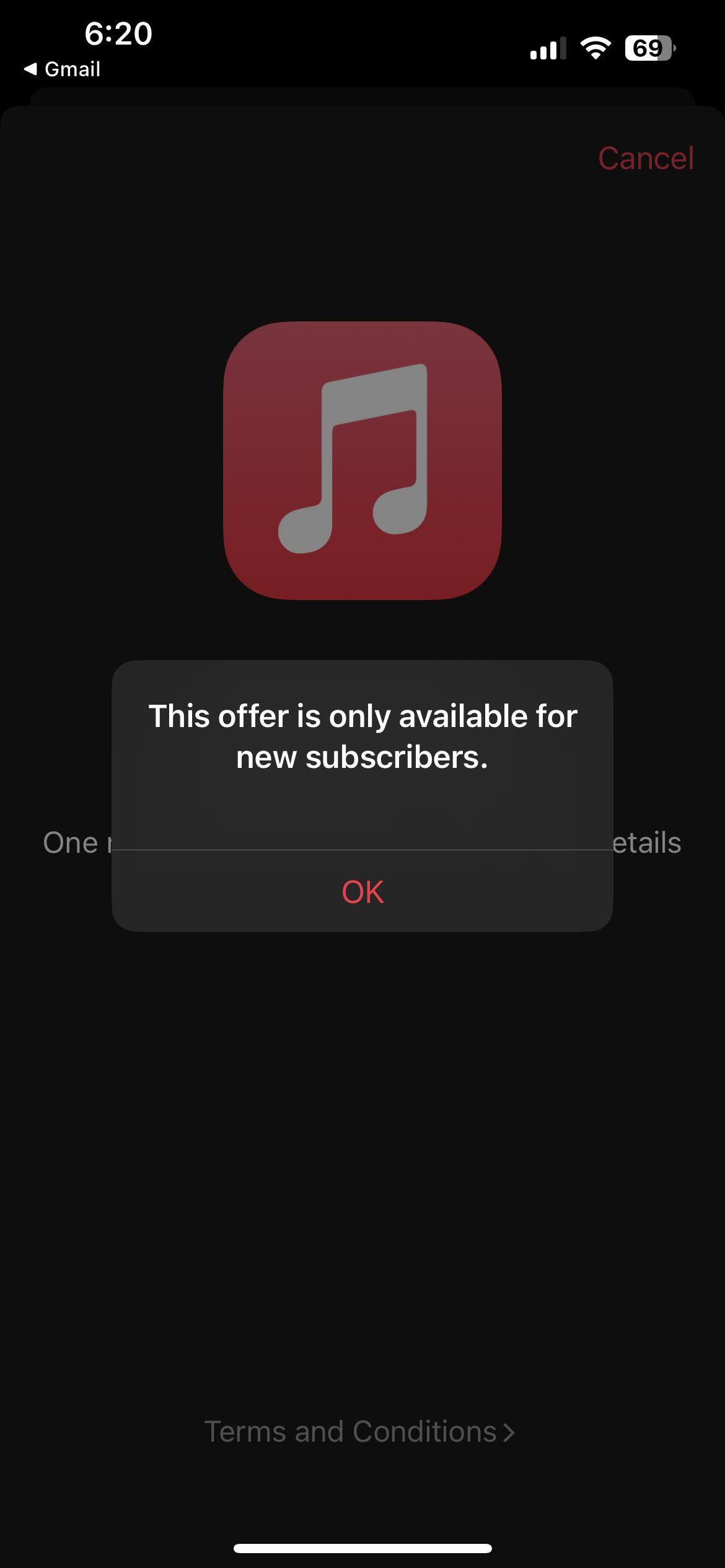This screenshot has height=1568, width=725.
Task: Return to the Gmail app
Action: coord(63,69)
